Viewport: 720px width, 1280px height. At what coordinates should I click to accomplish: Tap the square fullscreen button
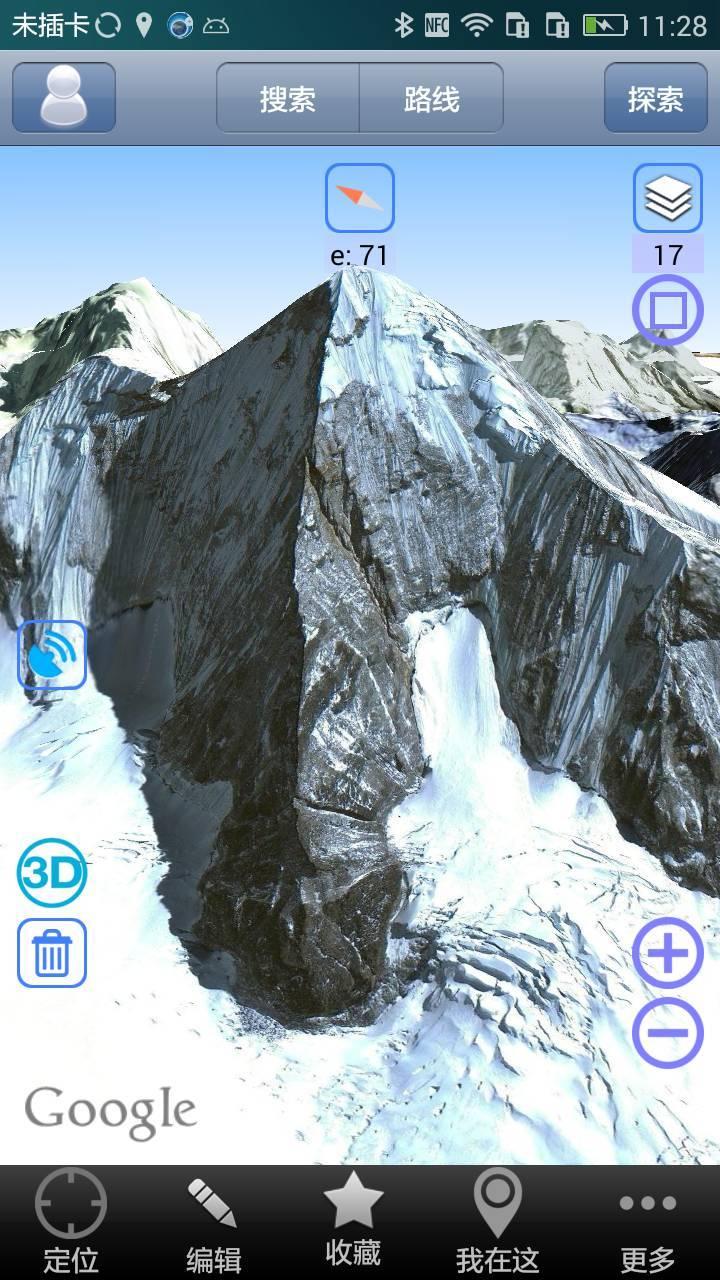click(668, 310)
